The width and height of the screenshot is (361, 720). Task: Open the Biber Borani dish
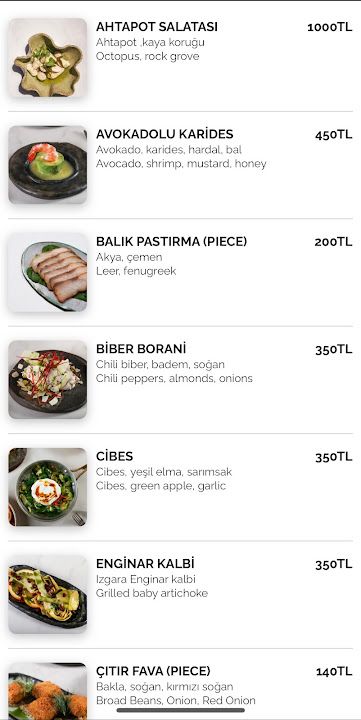tap(180, 380)
